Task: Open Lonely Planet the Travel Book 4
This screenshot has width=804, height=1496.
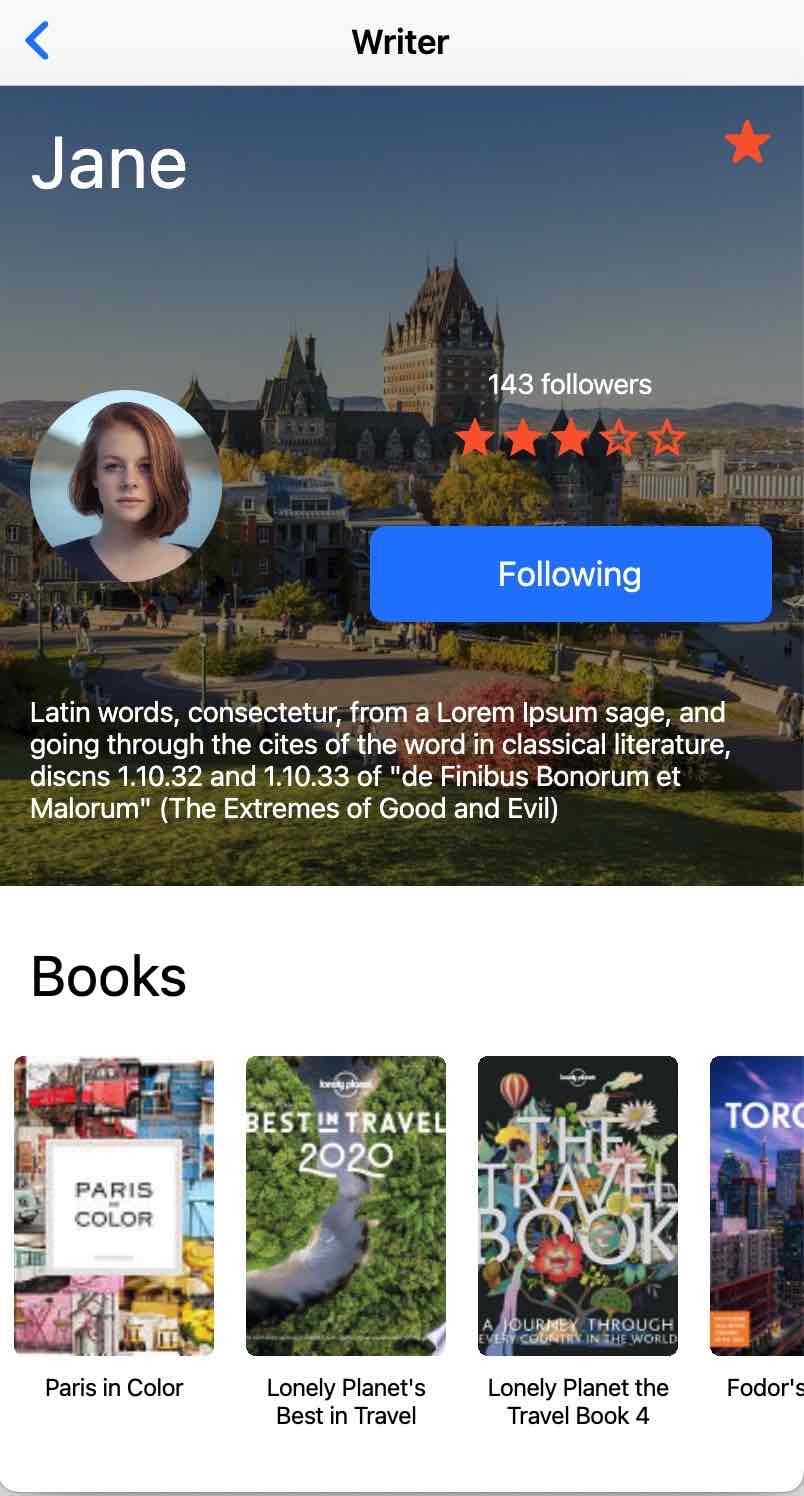Action: pos(578,1205)
